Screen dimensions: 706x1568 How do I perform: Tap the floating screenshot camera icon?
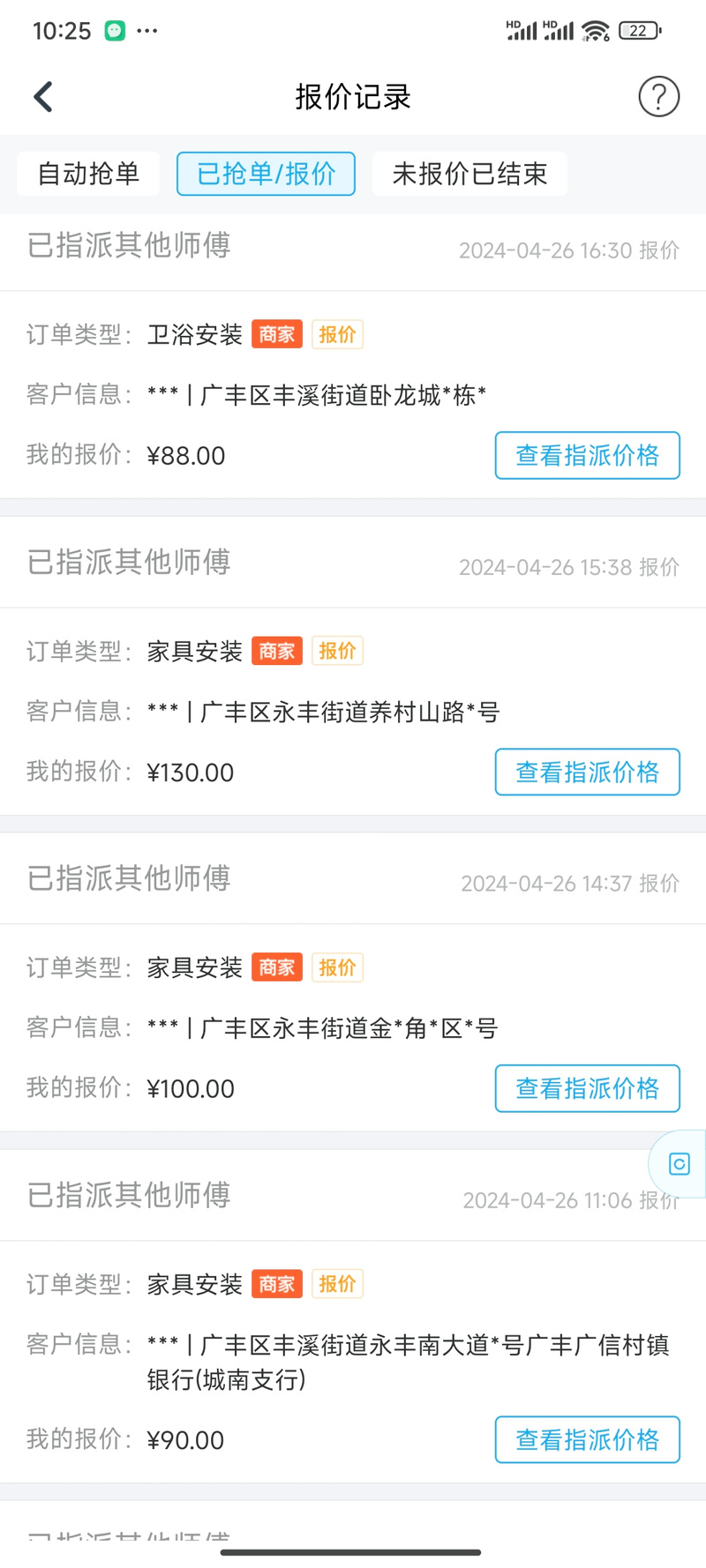point(678,1164)
